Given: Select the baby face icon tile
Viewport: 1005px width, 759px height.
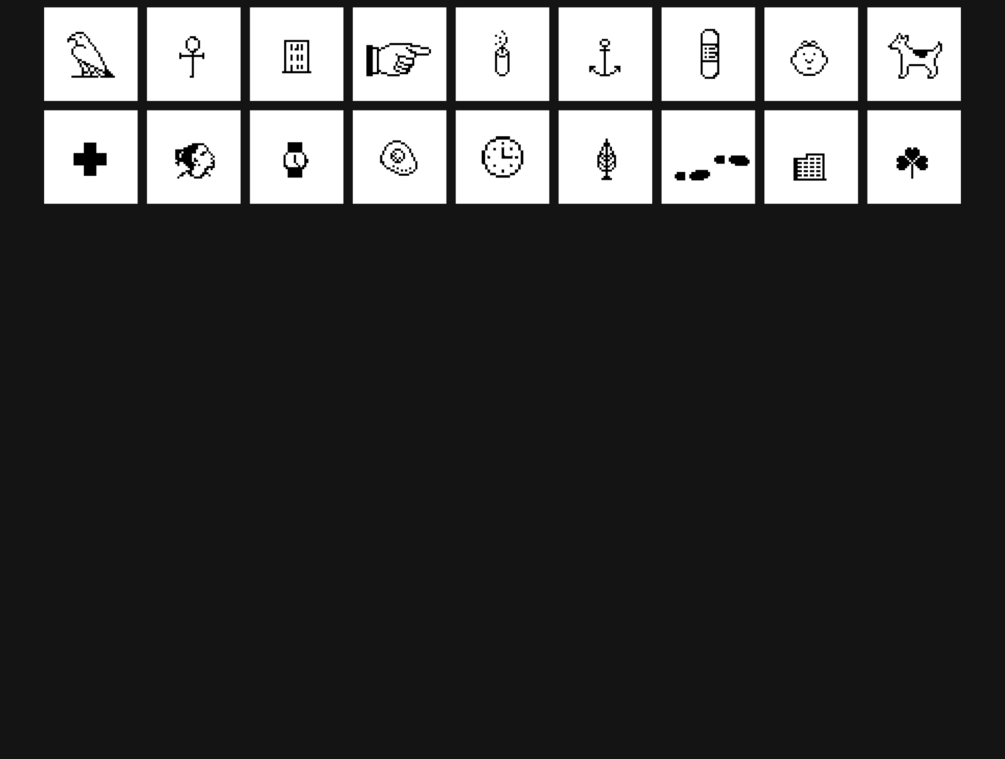Looking at the screenshot, I should [x=811, y=55].
